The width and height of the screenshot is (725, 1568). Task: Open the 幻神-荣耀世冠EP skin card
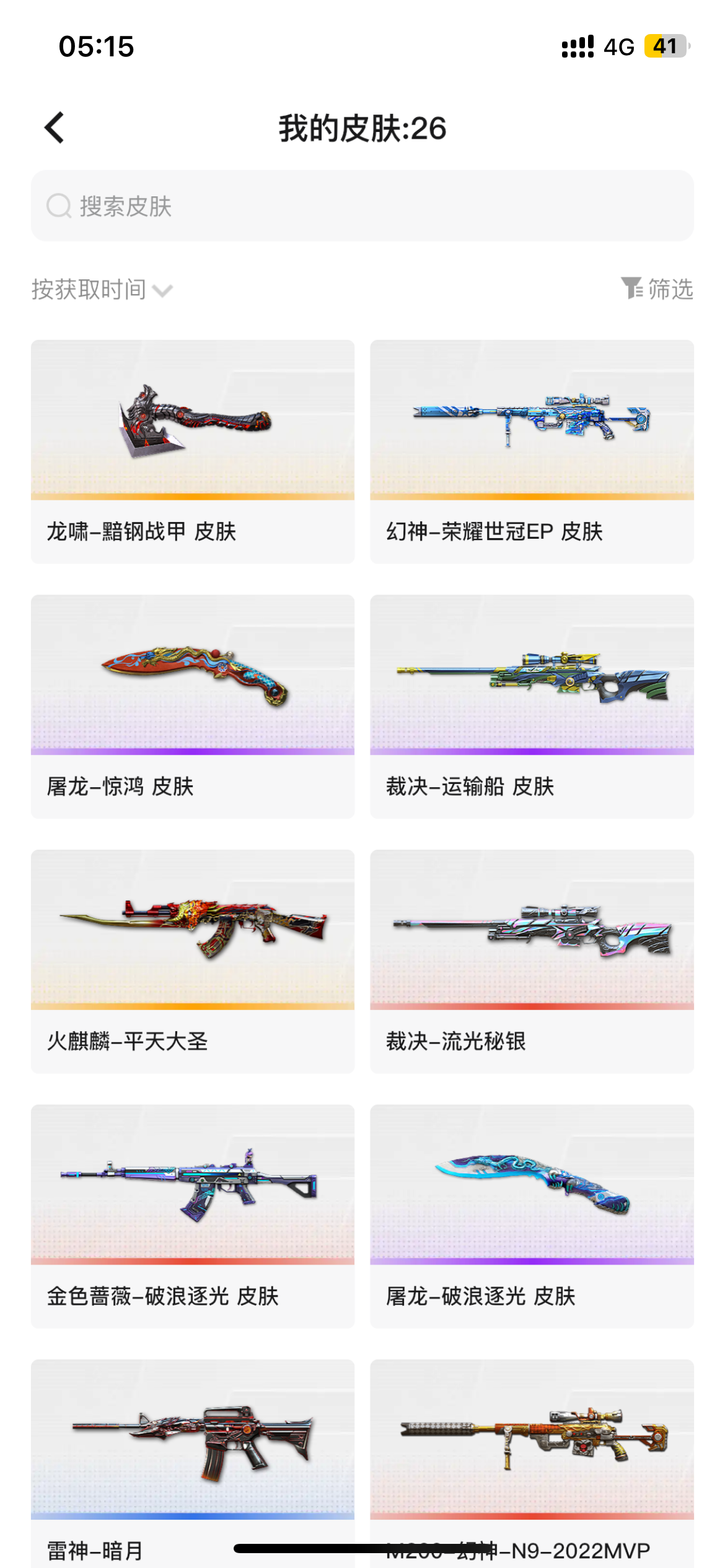[532, 451]
